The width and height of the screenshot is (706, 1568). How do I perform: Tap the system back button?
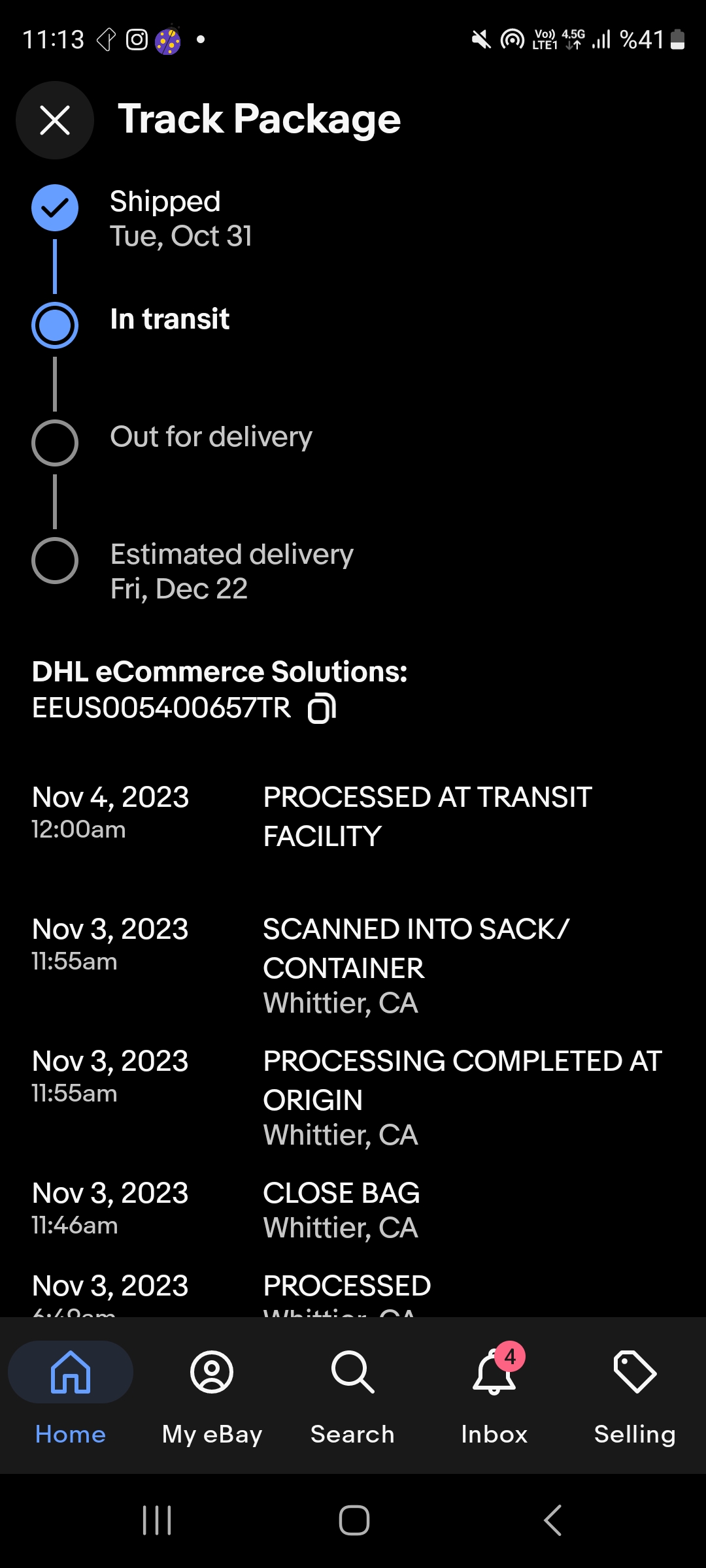(x=553, y=1520)
